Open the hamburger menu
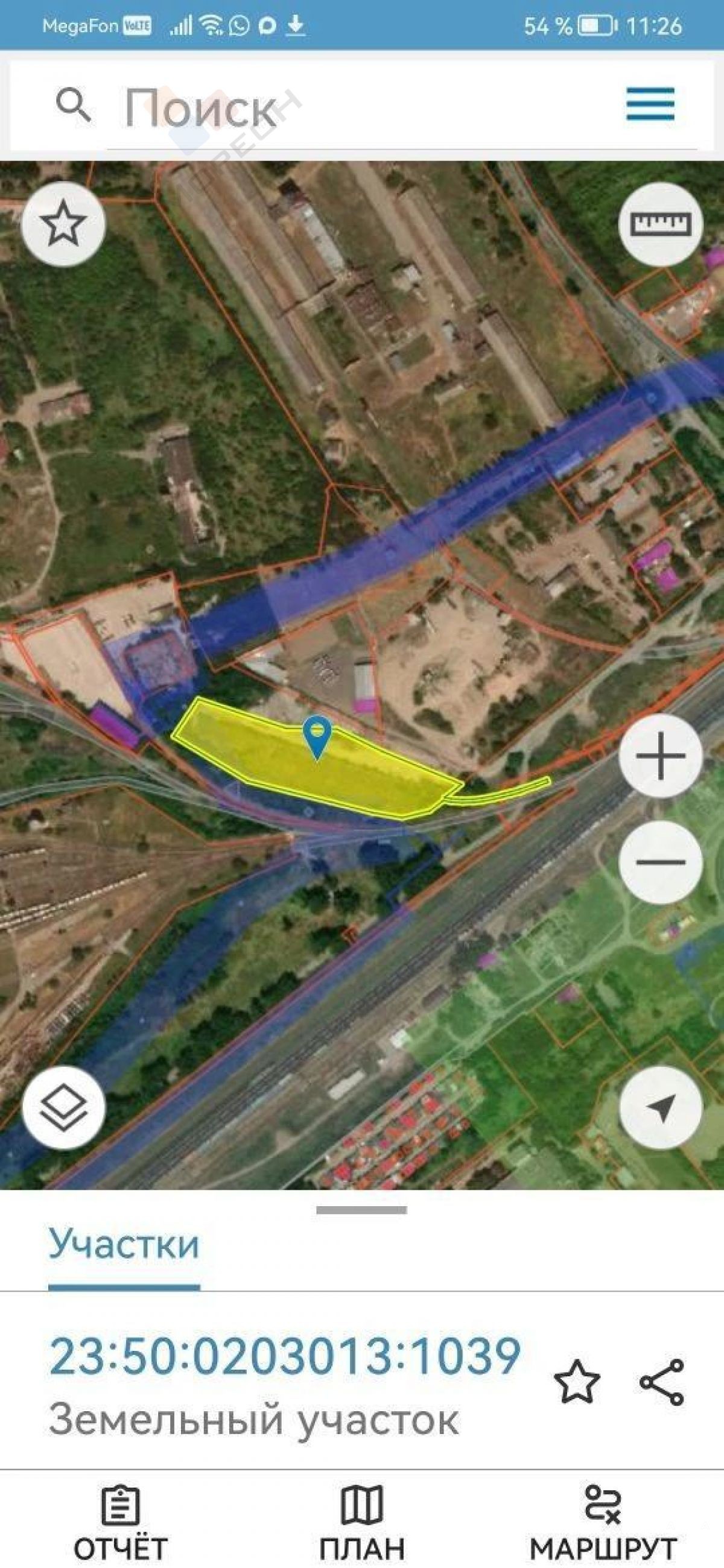The image size is (724, 1568). coord(650,105)
